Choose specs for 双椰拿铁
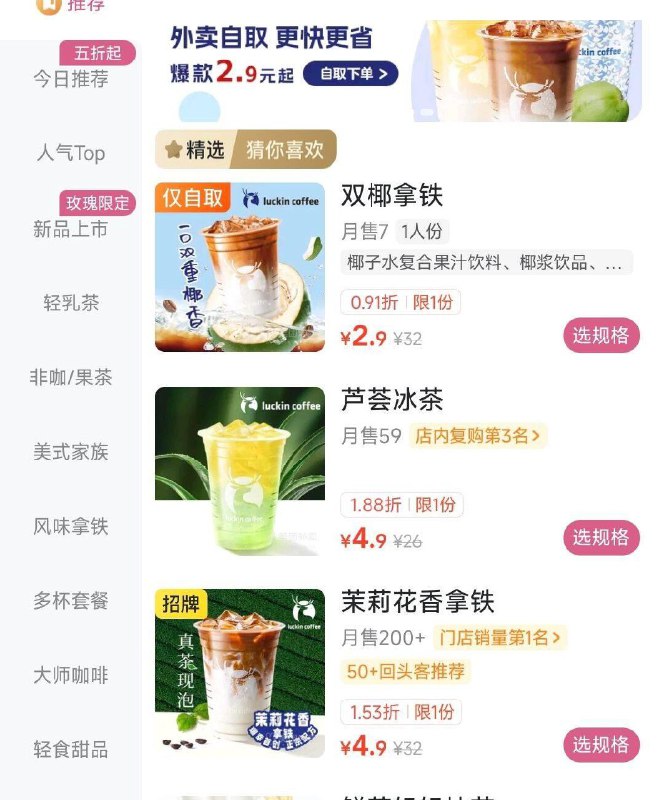The image size is (664, 800). (601, 336)
